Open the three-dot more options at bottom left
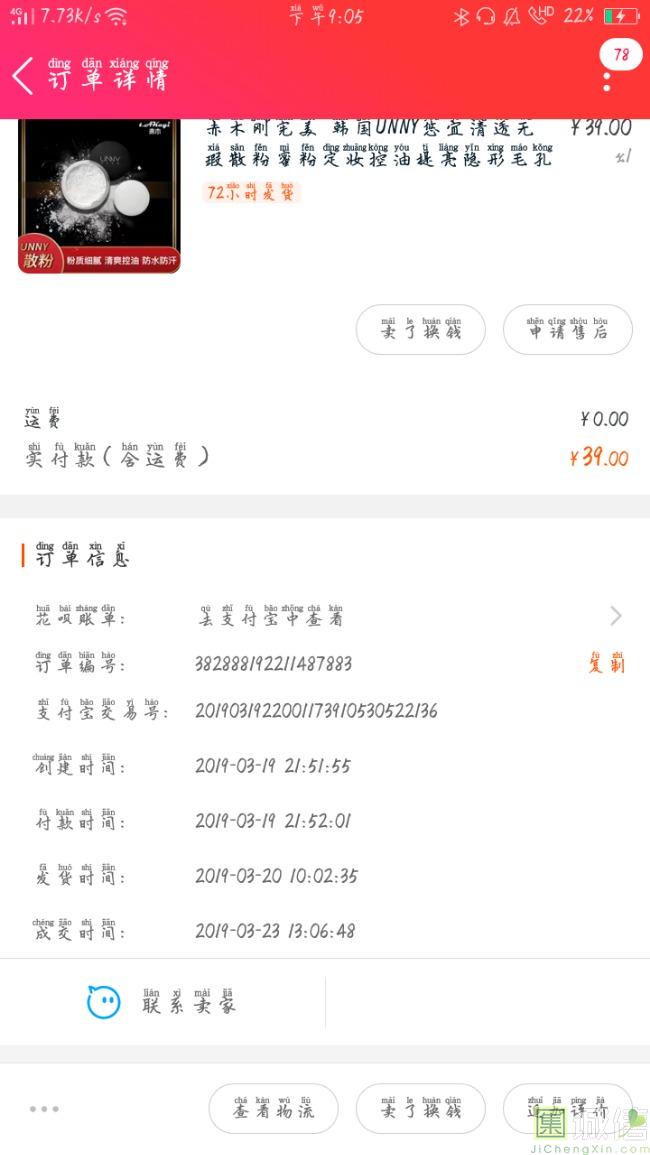This screenshot has width=650, height=1155. coord(44,1109)
